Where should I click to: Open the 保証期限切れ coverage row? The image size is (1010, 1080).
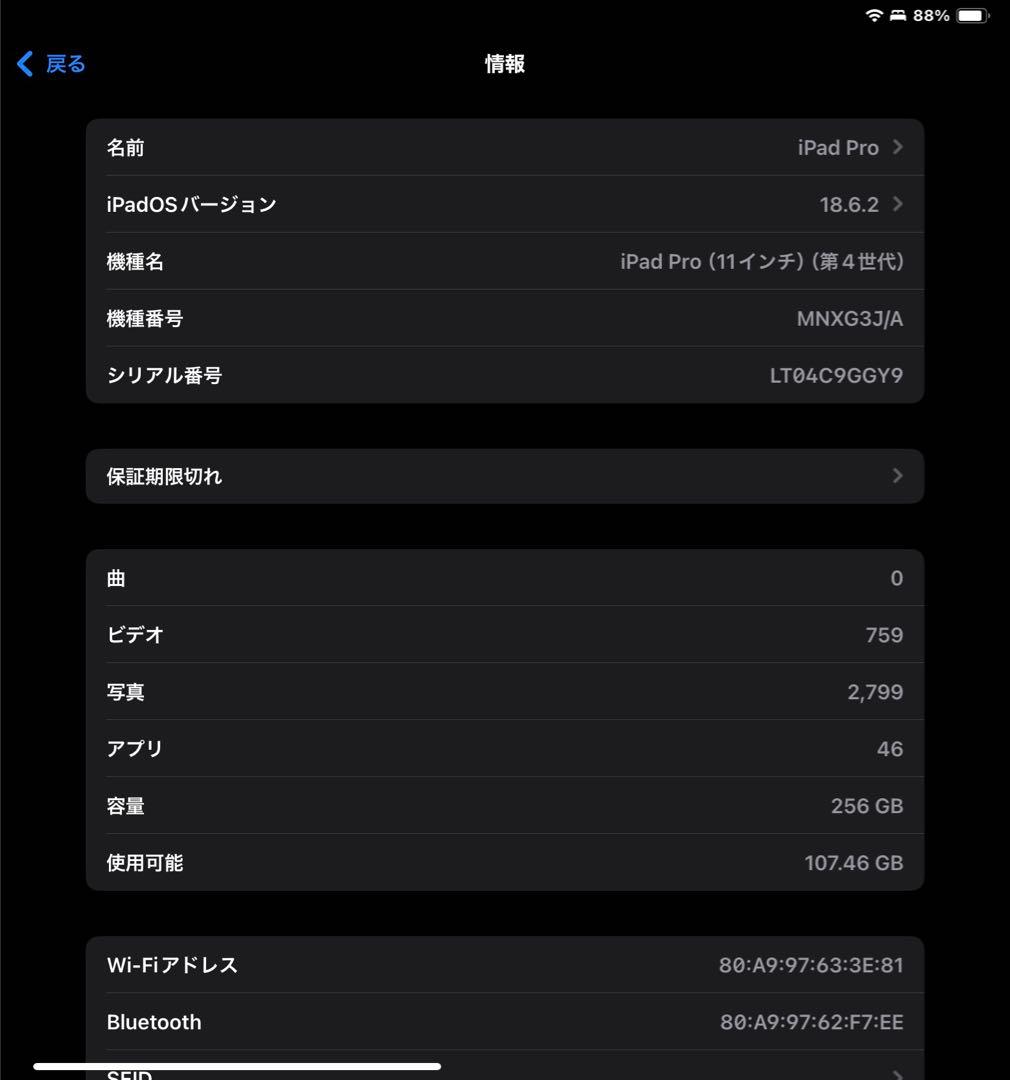(x=504, y=476)
